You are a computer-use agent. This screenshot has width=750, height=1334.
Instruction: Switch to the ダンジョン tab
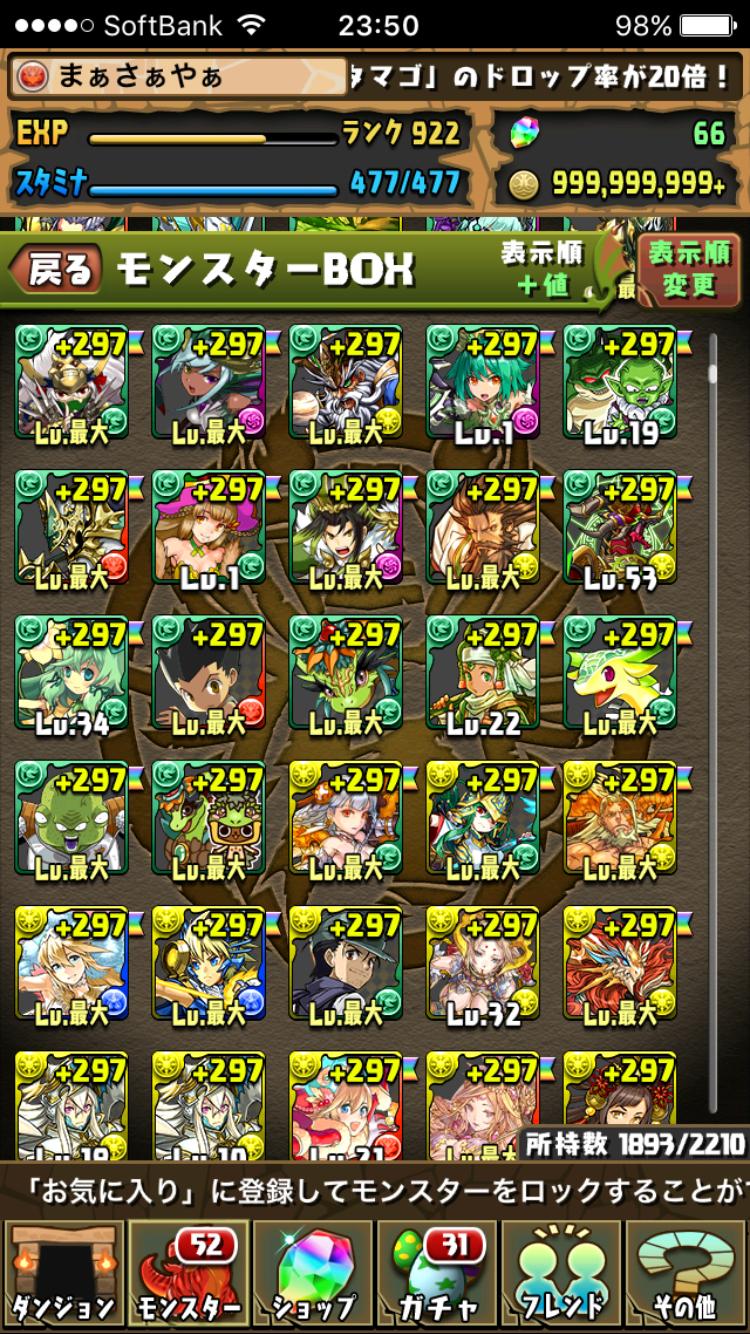point(64,1274)
